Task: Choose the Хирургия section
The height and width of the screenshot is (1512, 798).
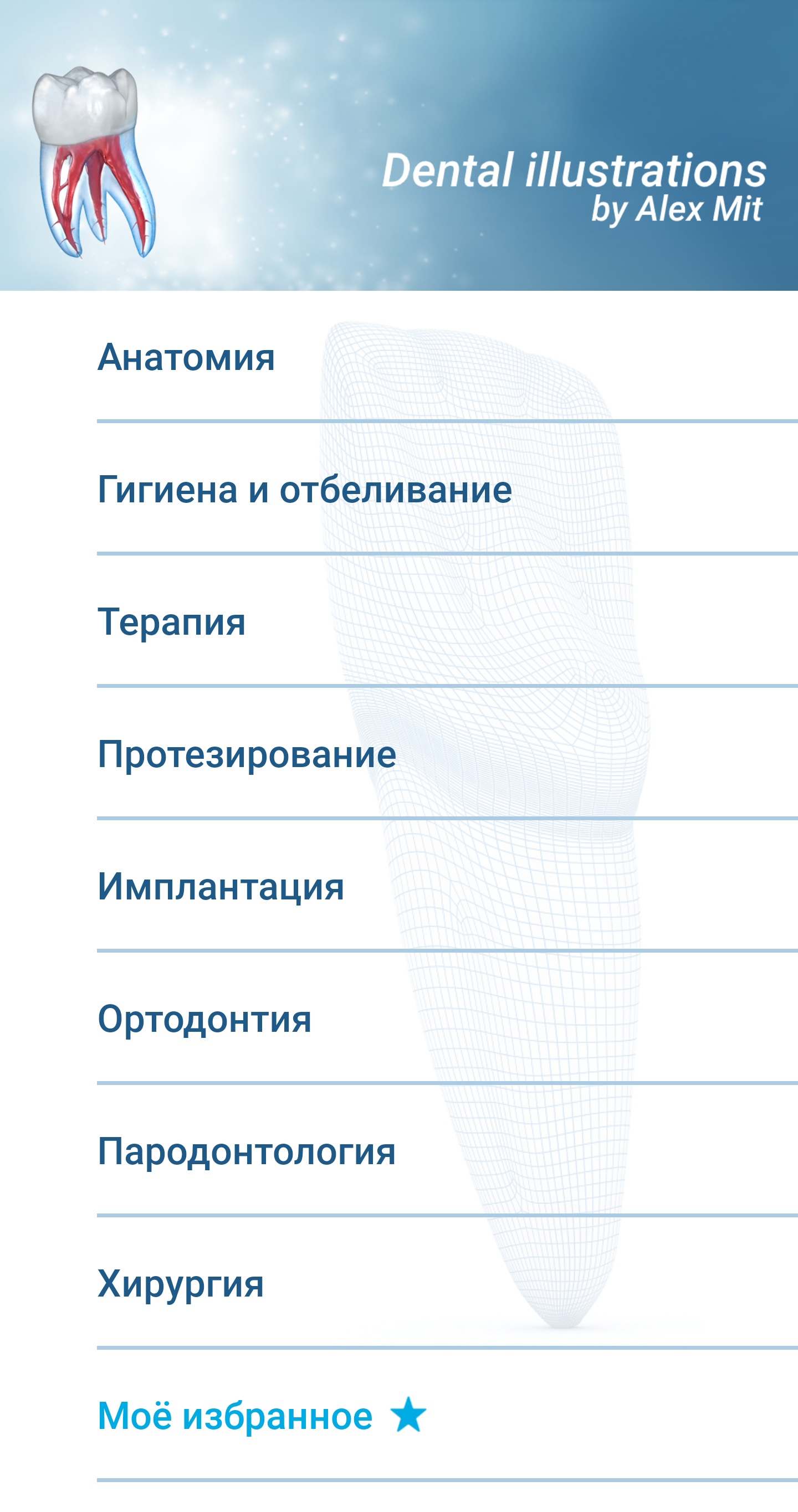Action: point(181,1284)
